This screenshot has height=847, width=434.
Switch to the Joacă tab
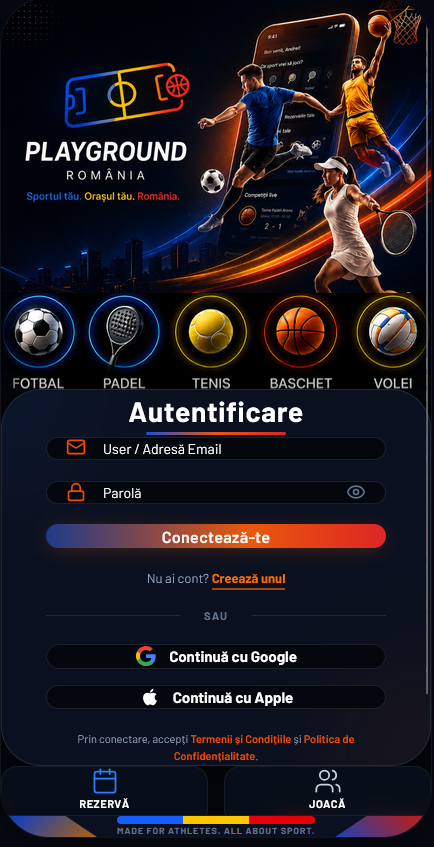327,790
